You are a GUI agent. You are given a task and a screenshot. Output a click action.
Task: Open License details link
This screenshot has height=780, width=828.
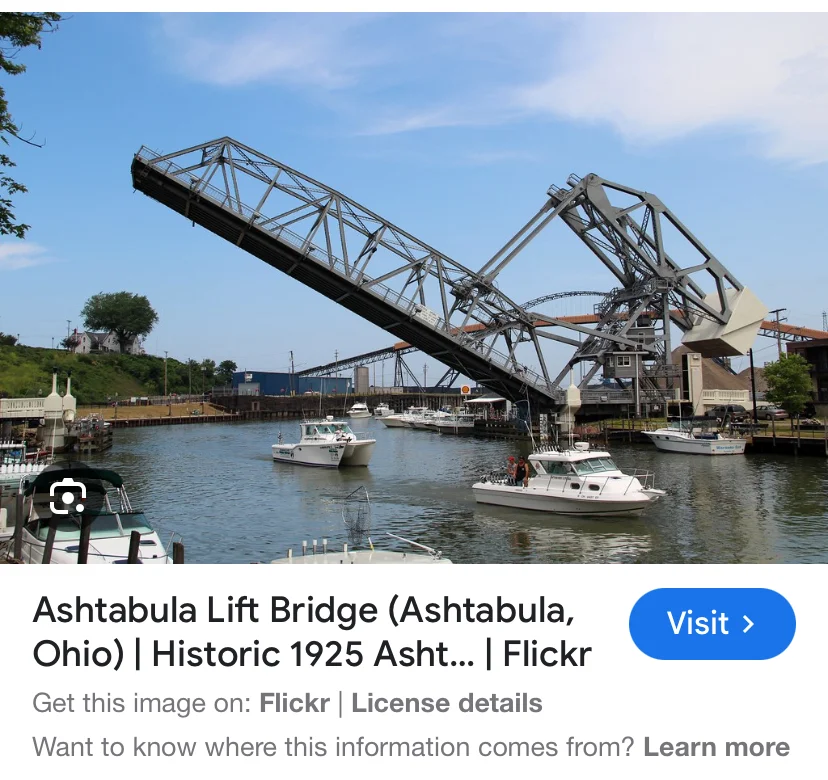[x=446, y=703]
